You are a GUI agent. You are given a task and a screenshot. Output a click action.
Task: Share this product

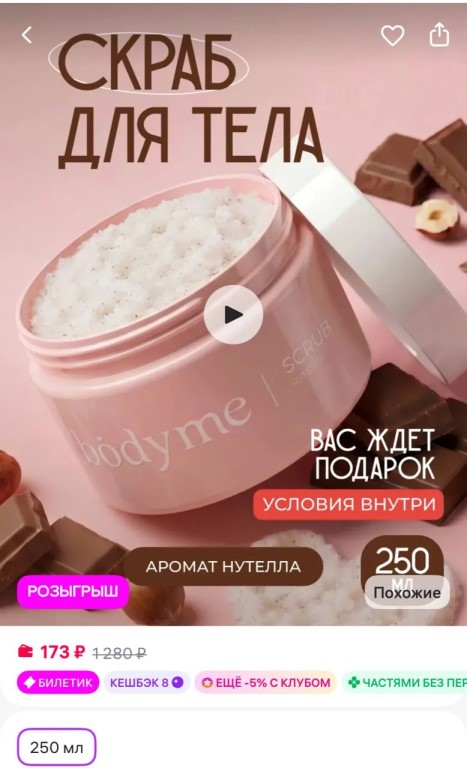tap(439, 35)
